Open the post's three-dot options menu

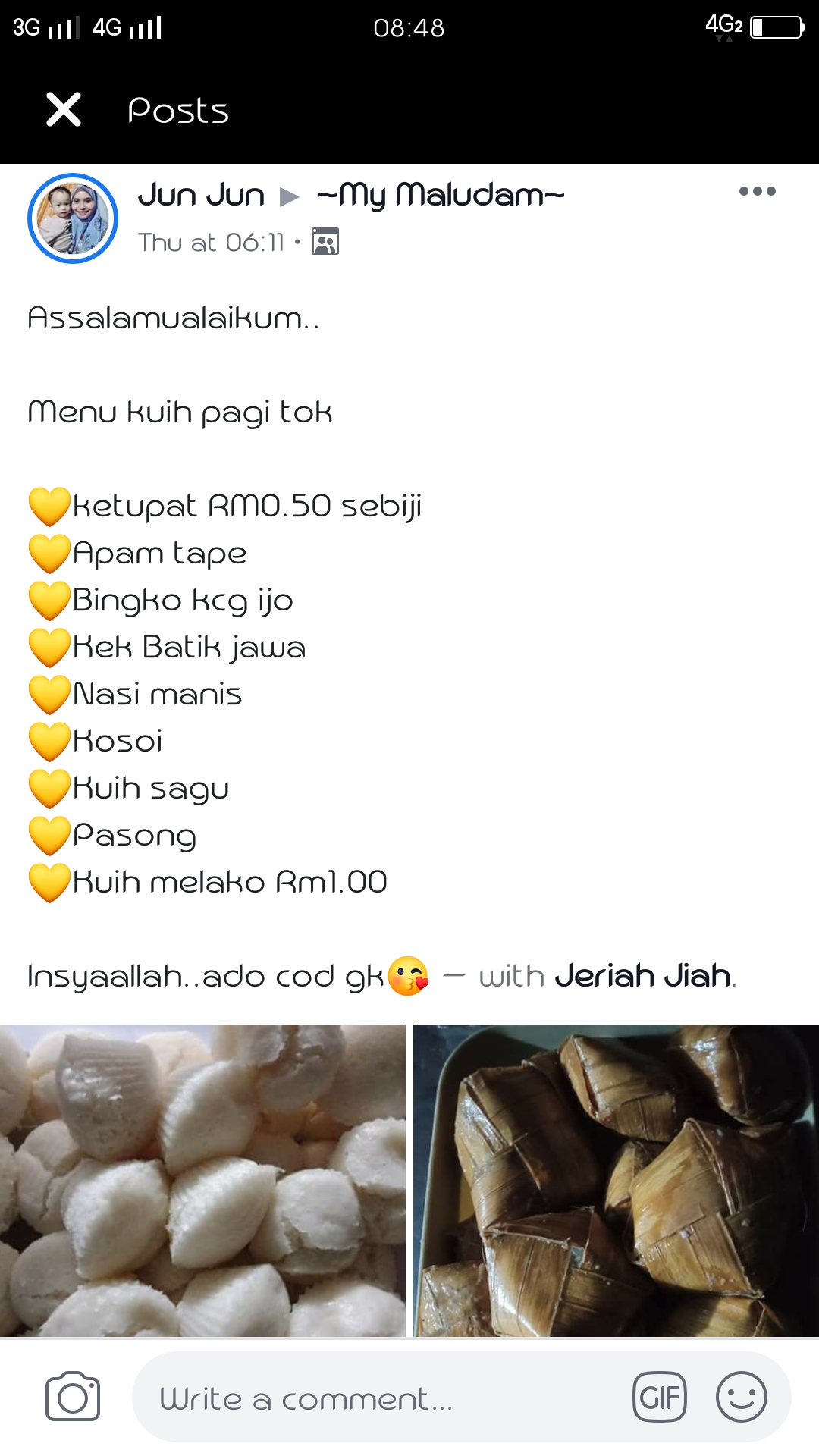coord(757,191)
